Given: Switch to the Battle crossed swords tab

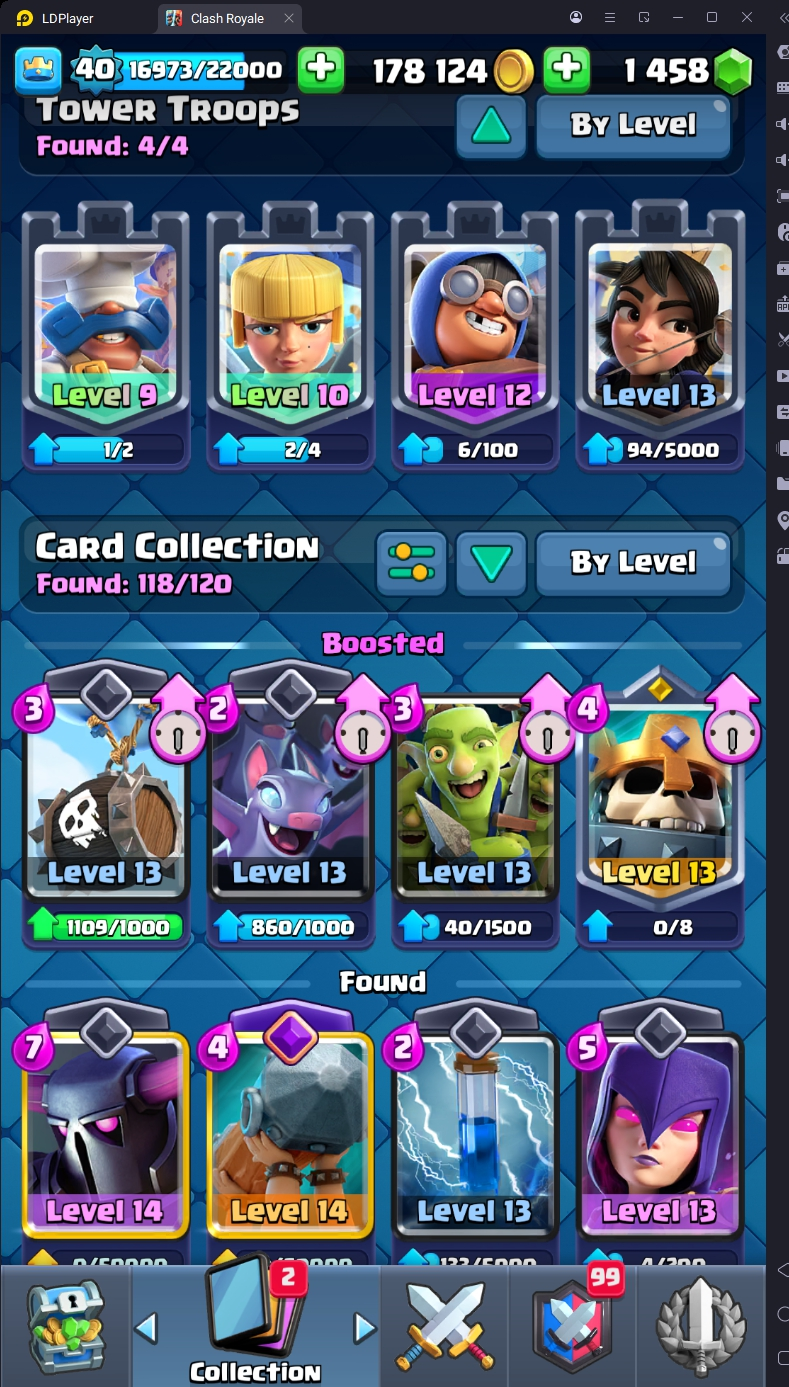Looking at the screenshot, I should tap(444, 1327).
